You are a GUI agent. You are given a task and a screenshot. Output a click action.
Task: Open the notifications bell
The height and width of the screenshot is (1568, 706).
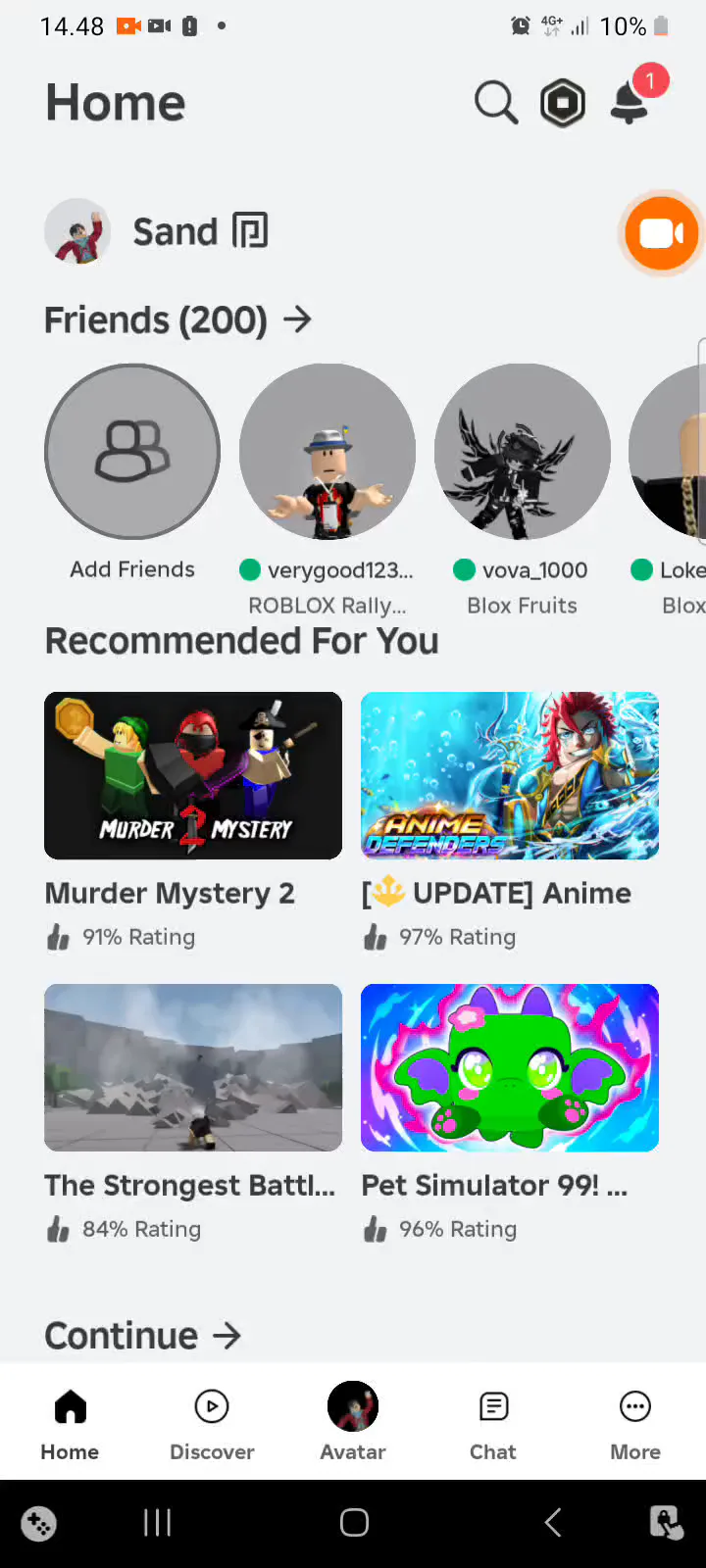click(x=630, y=103)
